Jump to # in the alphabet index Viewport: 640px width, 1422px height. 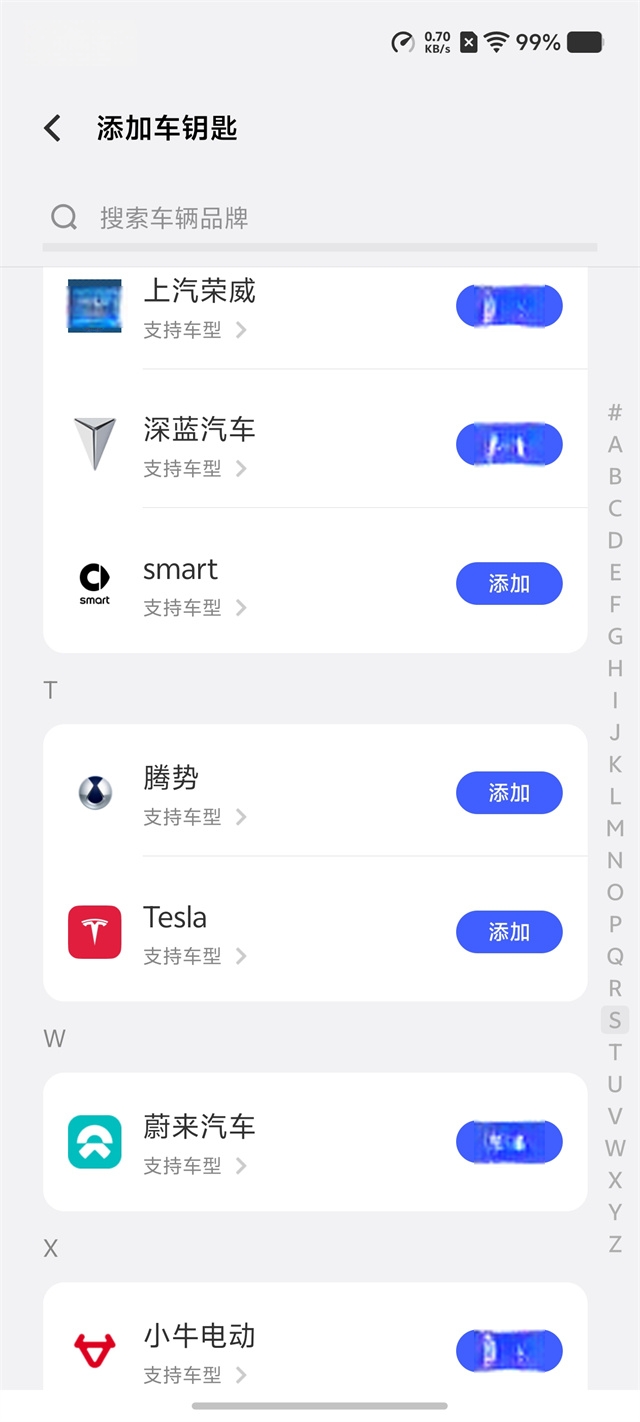(x=615, y=412)
